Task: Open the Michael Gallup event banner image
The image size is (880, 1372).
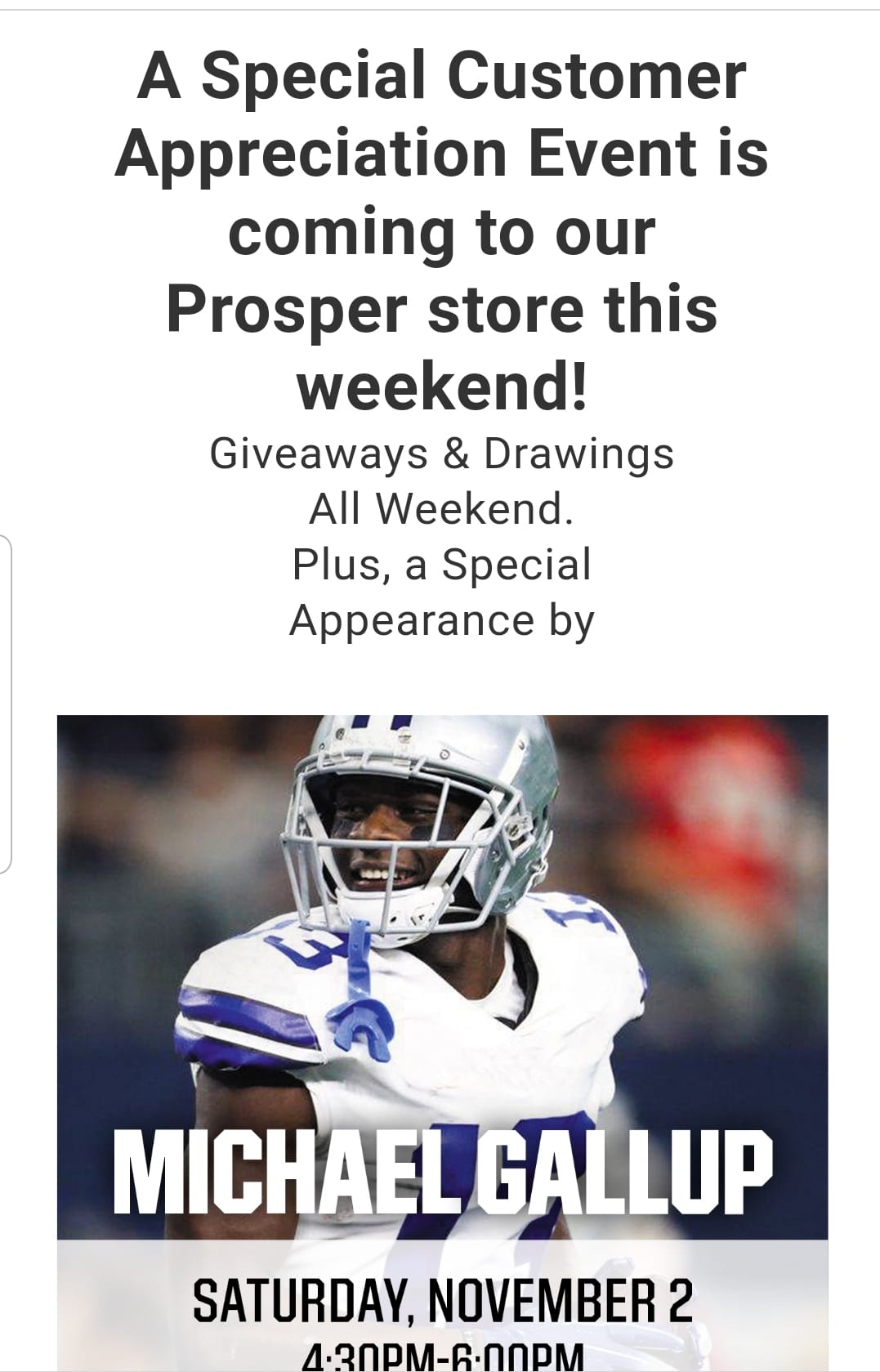Action: 442,1043
